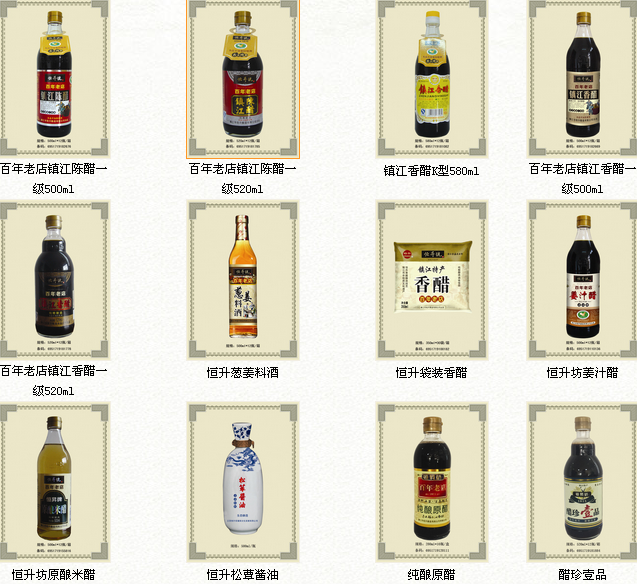The width and height of the screenshot is (637, 584).
Task: Open 恒升松茸酱油 product
Action: click(x=243, y=482)
